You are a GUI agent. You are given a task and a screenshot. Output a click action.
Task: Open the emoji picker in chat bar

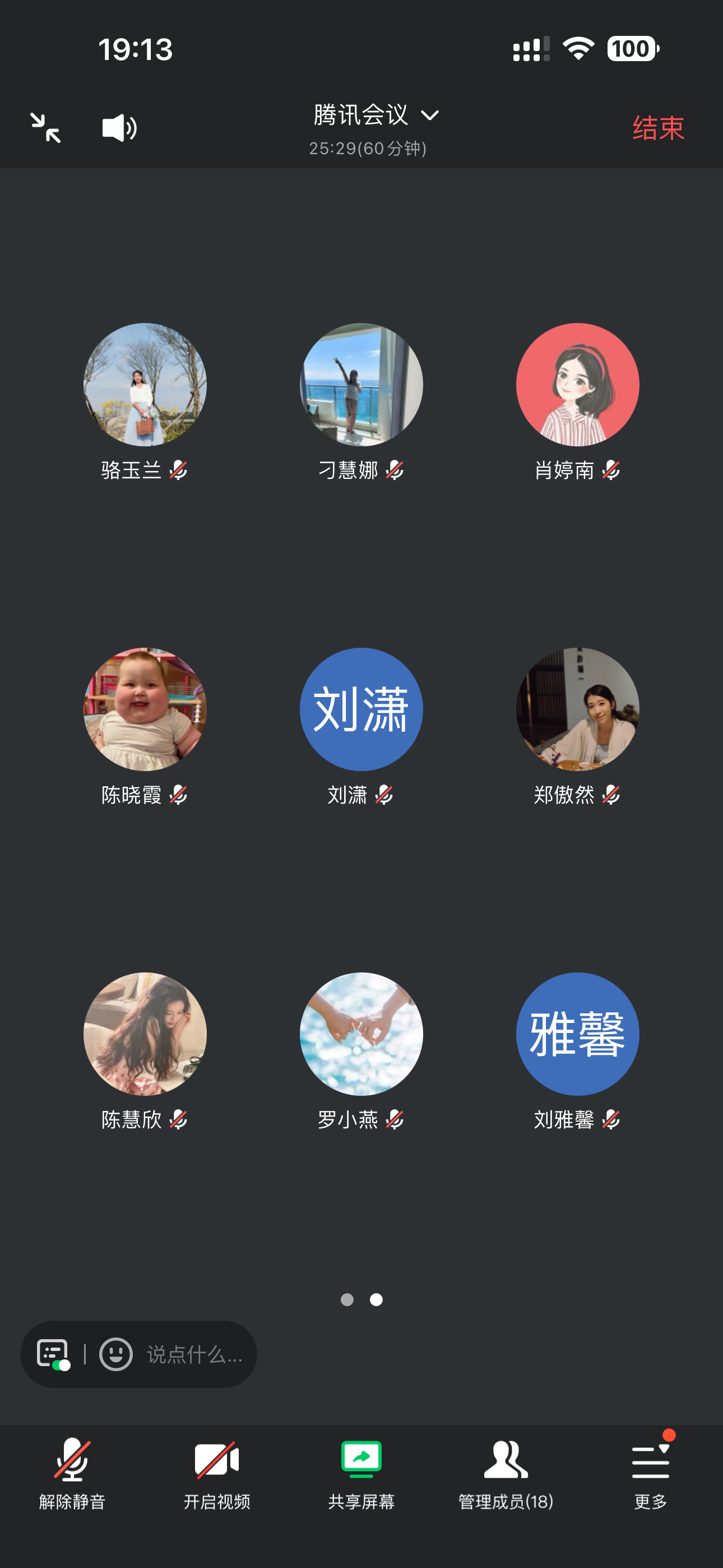click(115, 1354)
